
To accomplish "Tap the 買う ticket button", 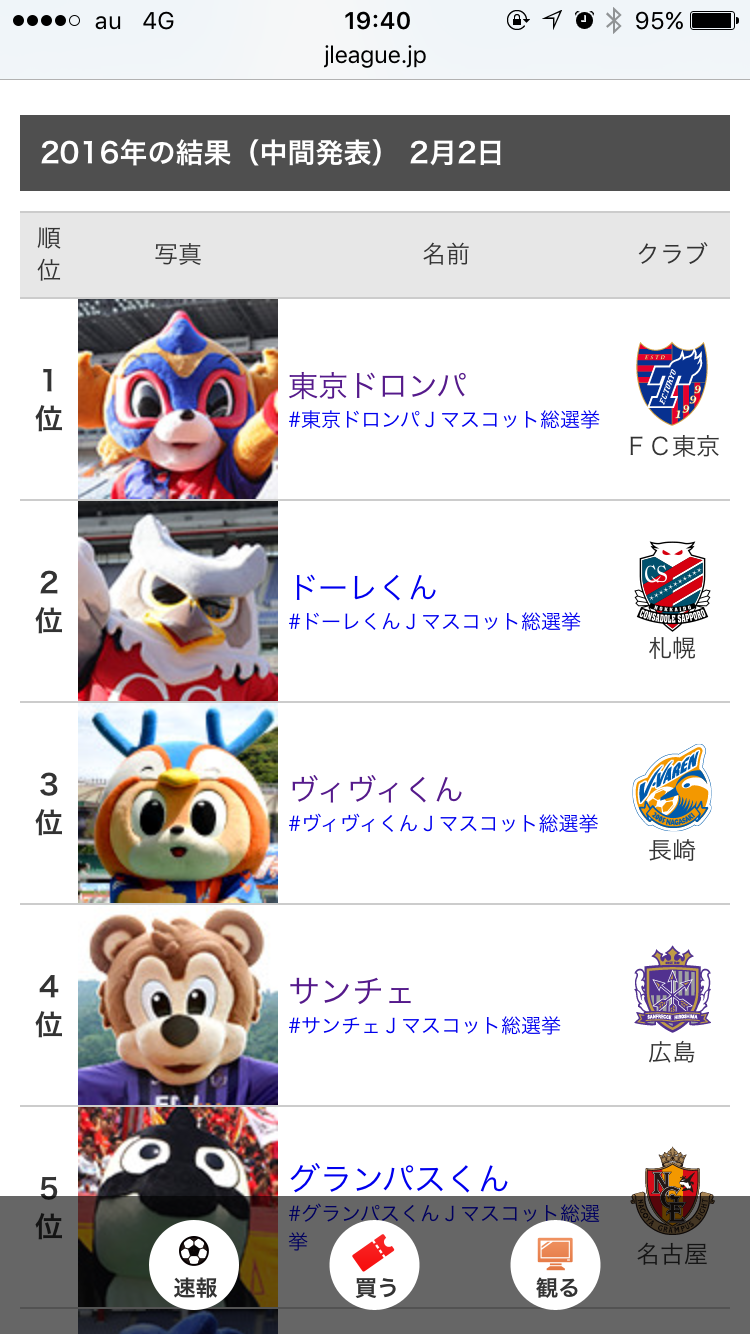I will (x=375, y=1265).
